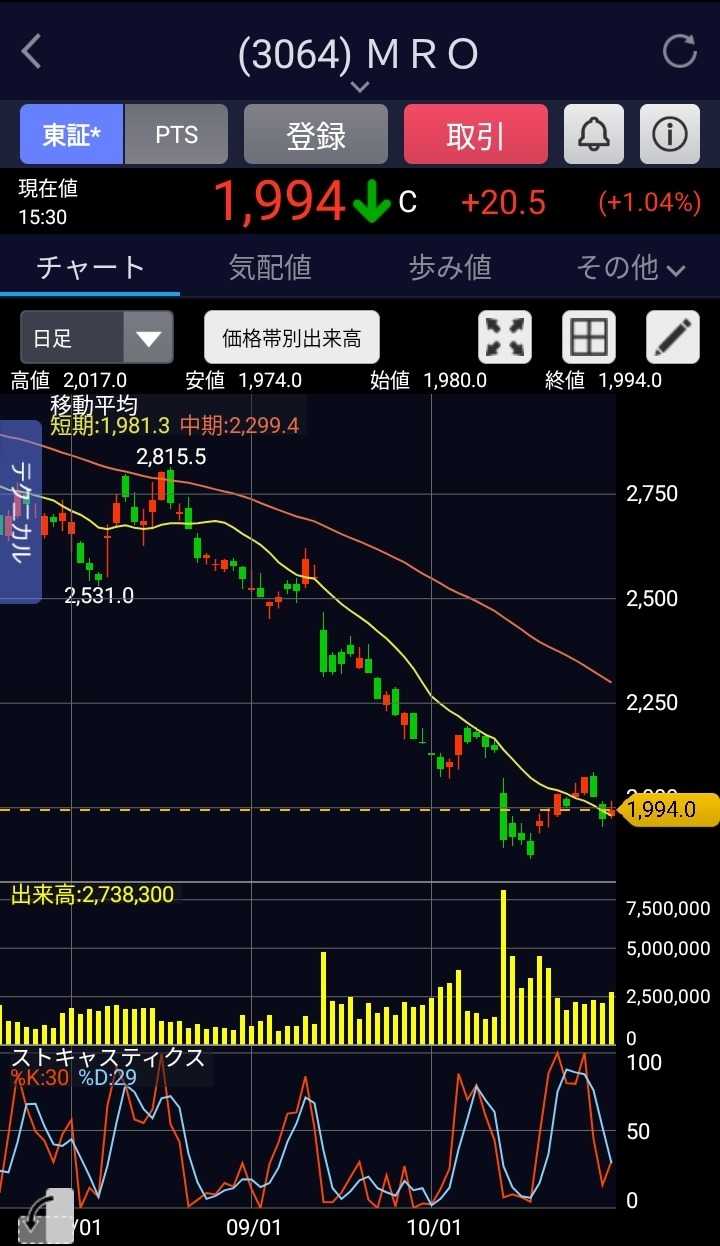Image resolution: width=720 pixels, height=1246 pixels.
Task: Switch to the 歩み値 tab
Action: [450, 267]
